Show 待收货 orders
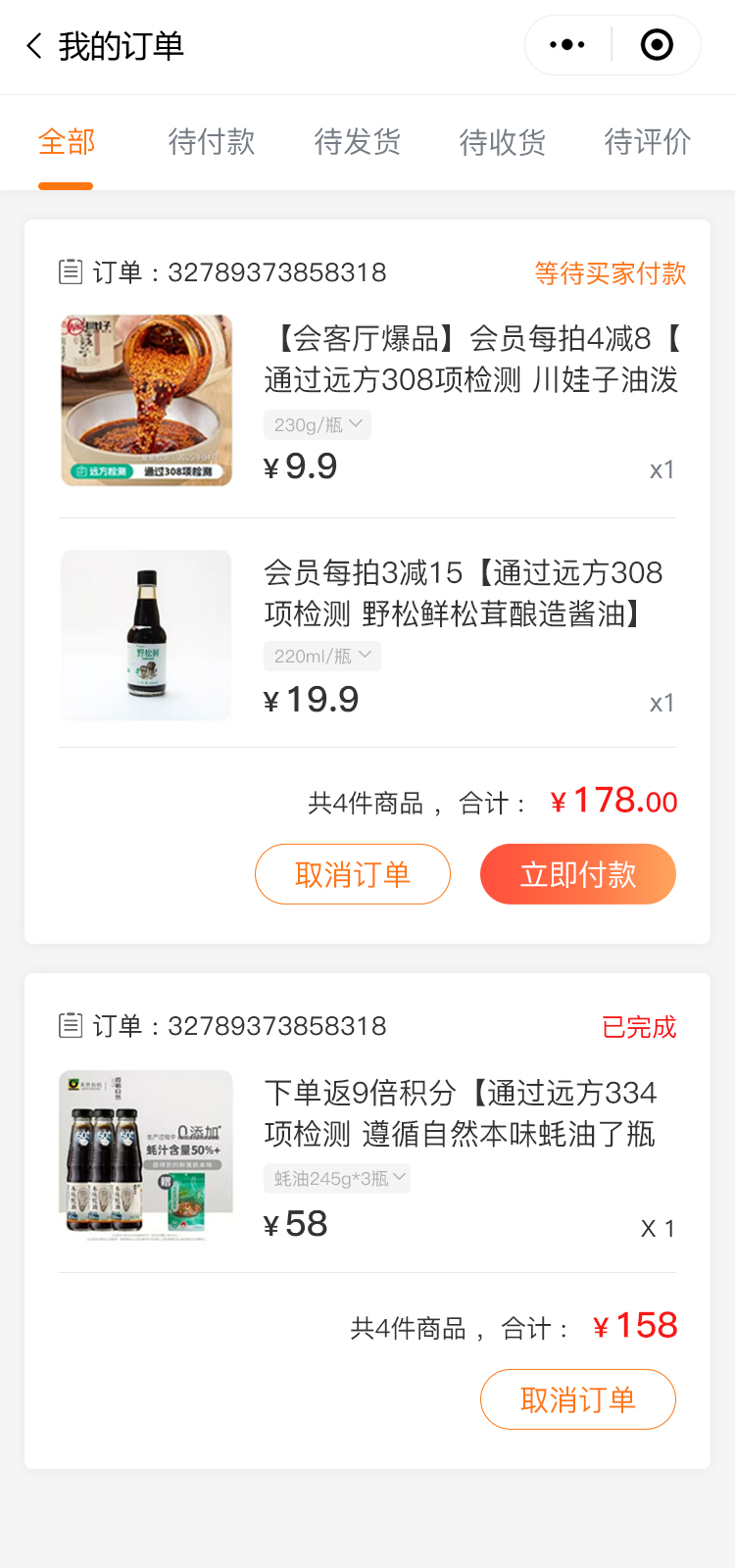Viewport: 735px width, 1568px height. [502, 143]
